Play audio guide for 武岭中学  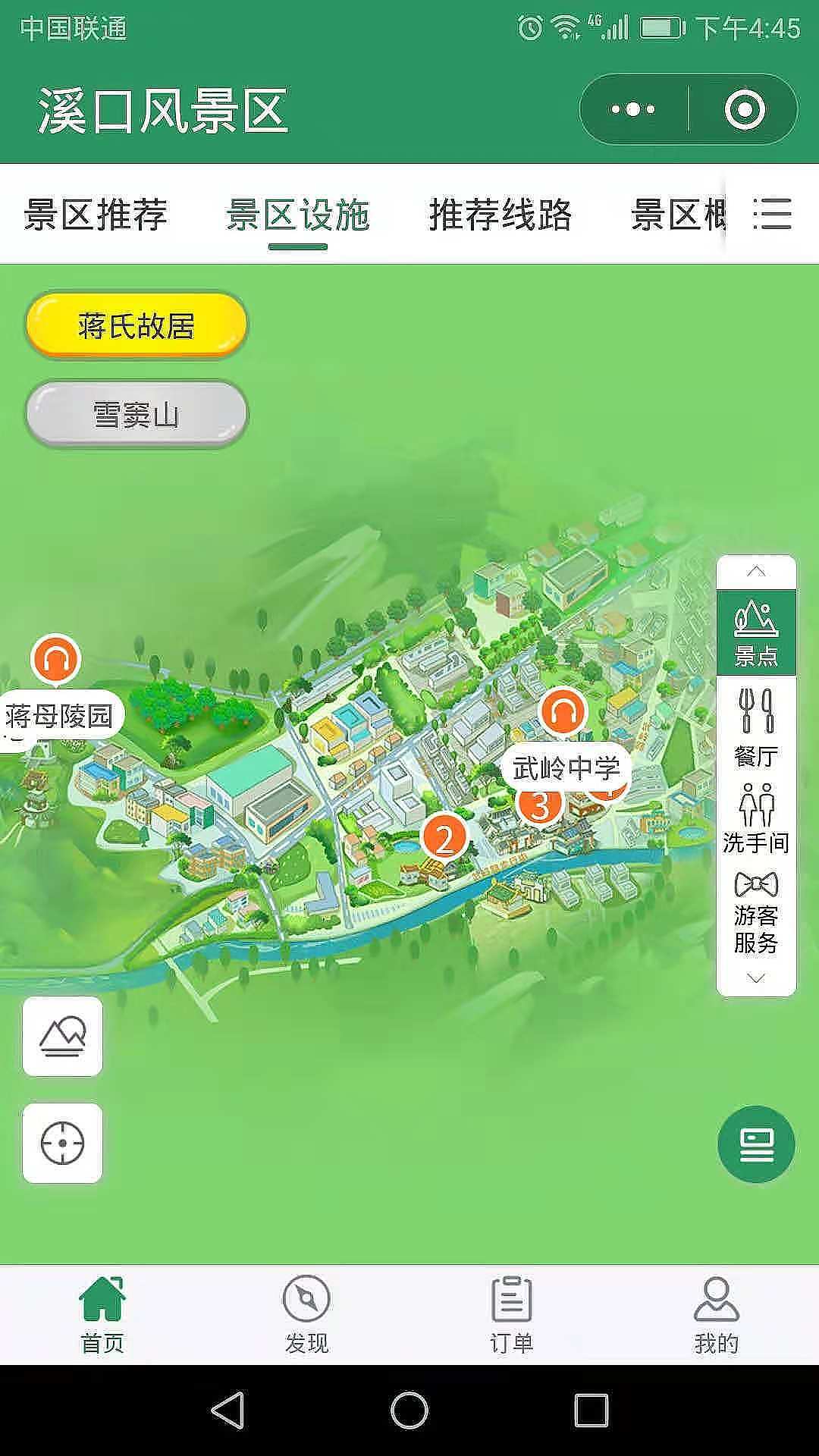tap(563, 712)
